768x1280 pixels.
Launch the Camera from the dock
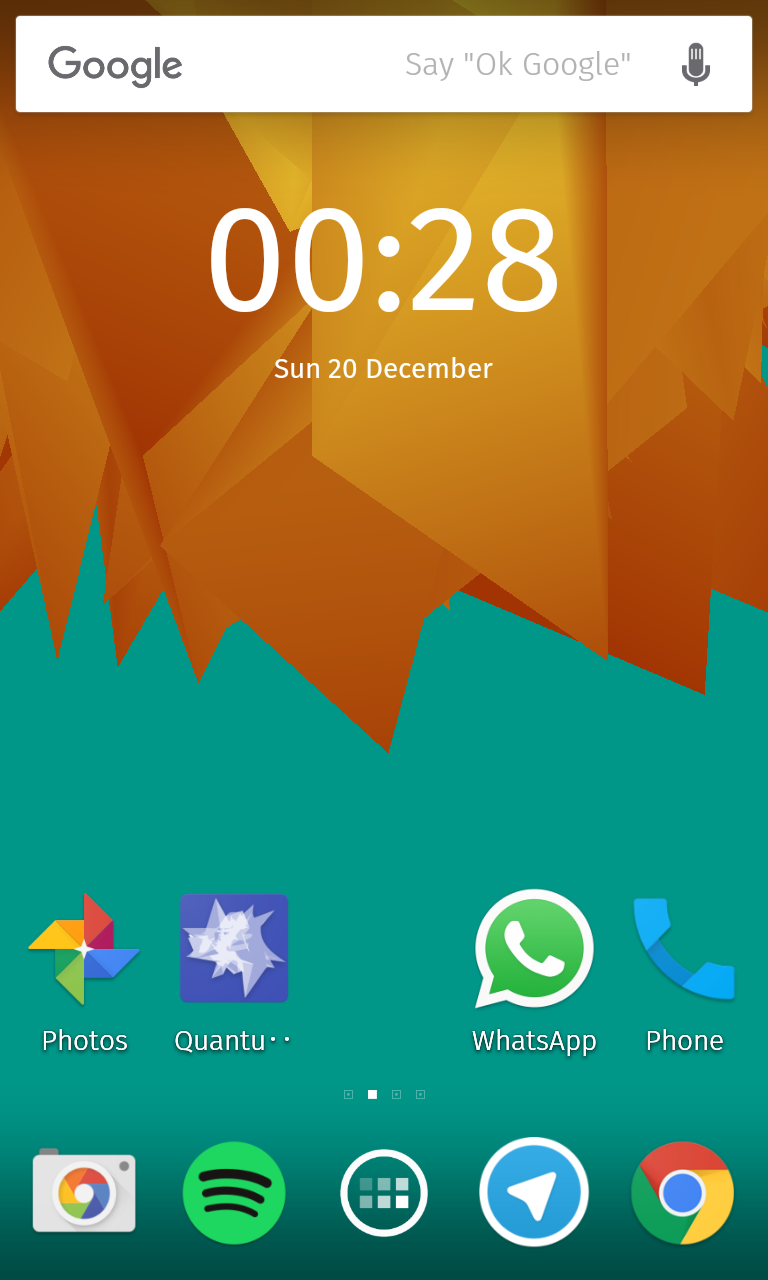click(x=84, y=1190)
